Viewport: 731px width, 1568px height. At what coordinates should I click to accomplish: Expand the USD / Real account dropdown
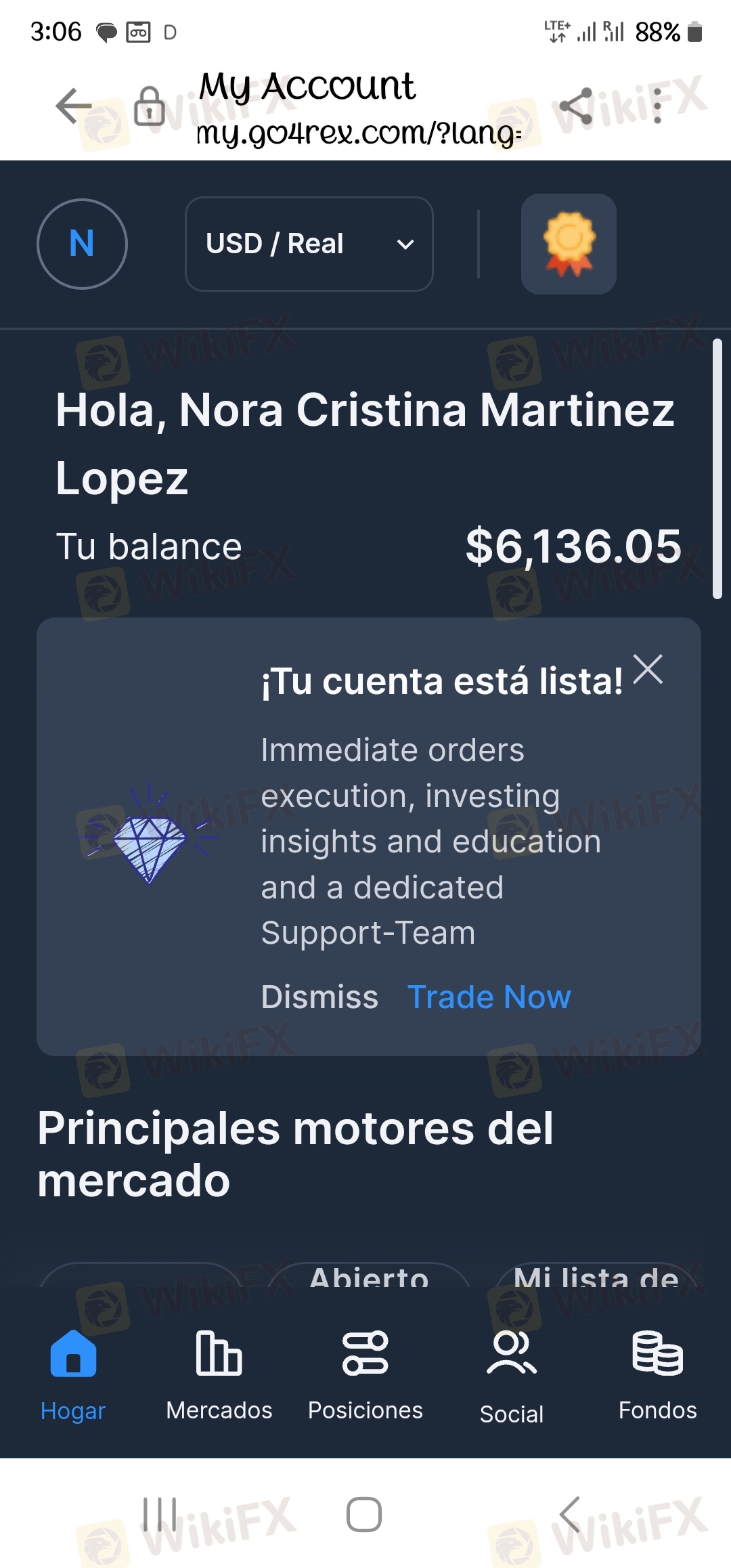pos(309,244)
